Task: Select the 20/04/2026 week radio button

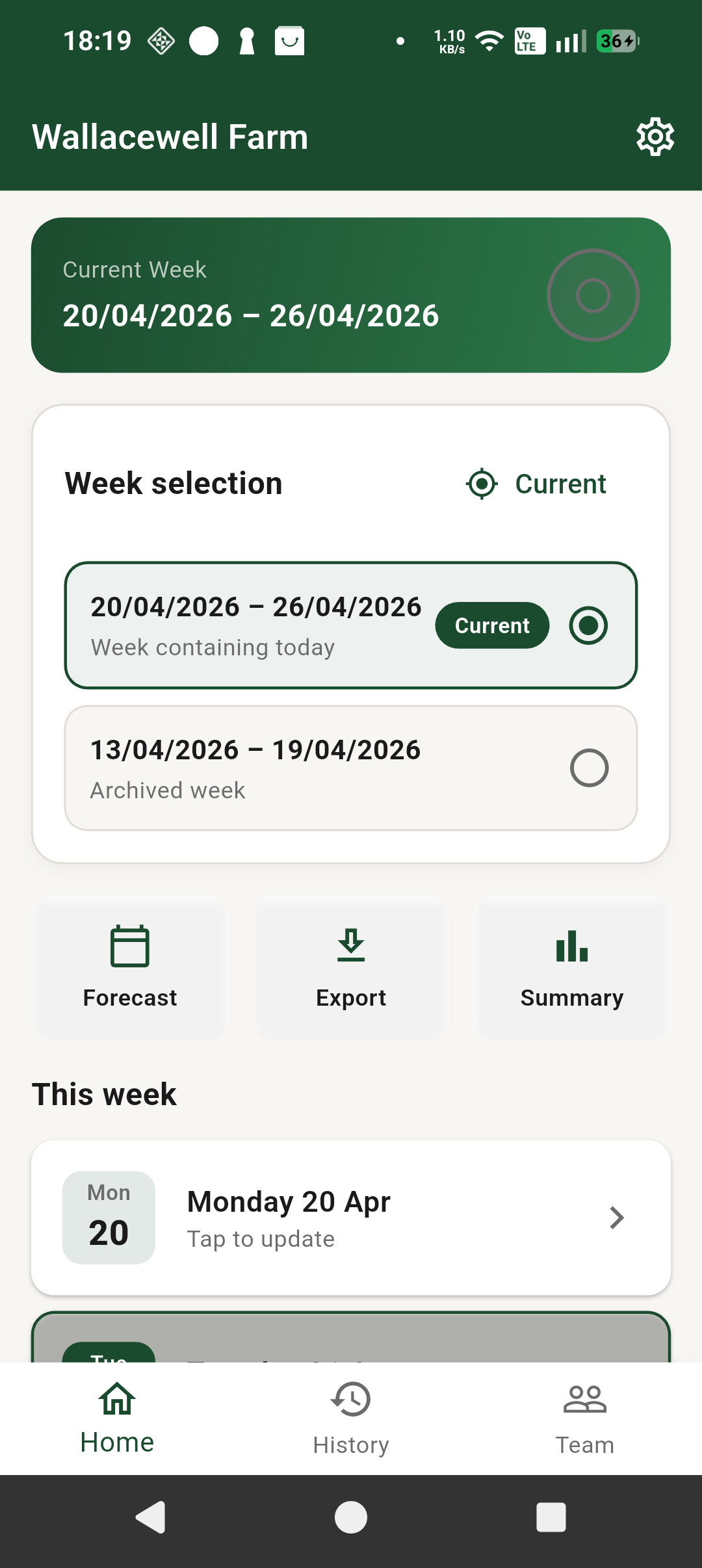Action: coord(588,625)
